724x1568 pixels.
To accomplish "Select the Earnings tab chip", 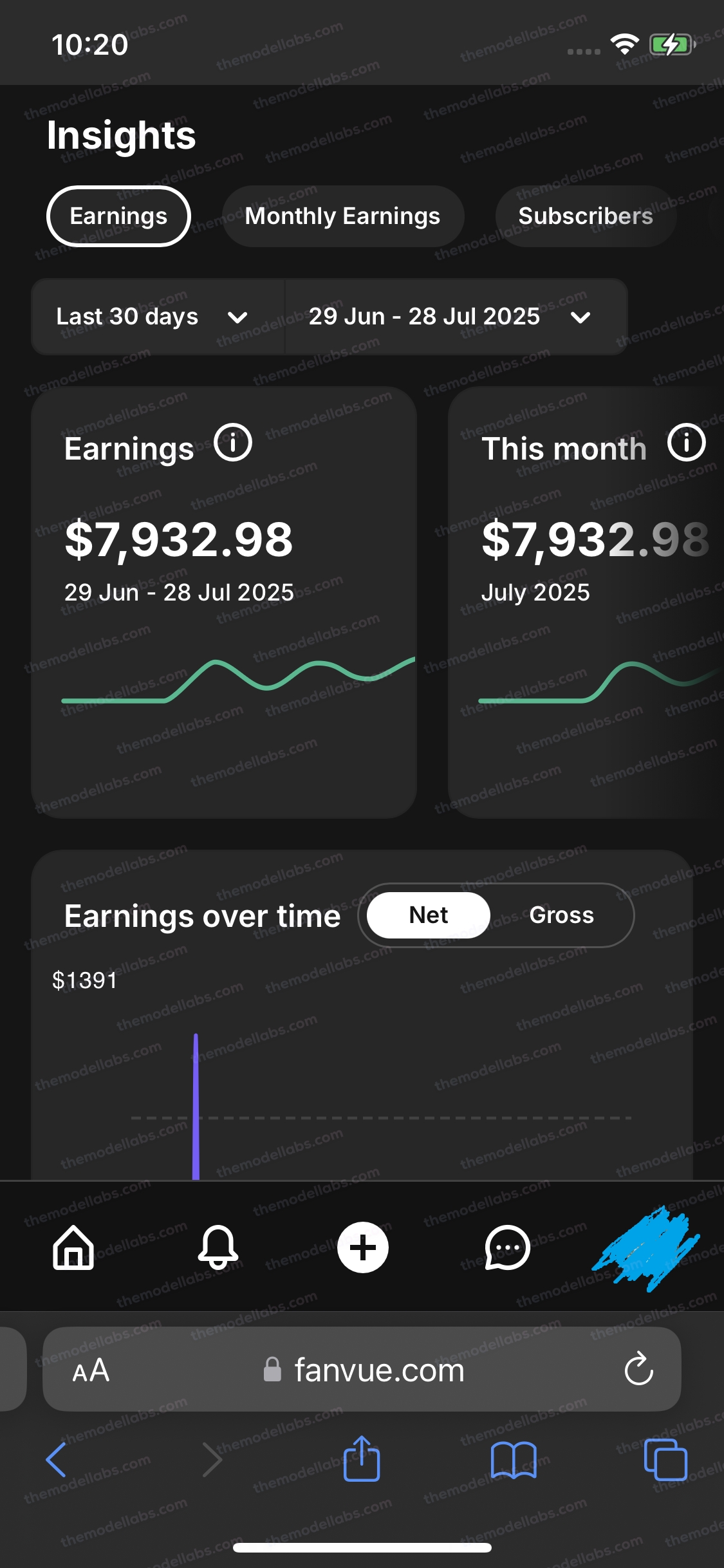I will [118, 216].
